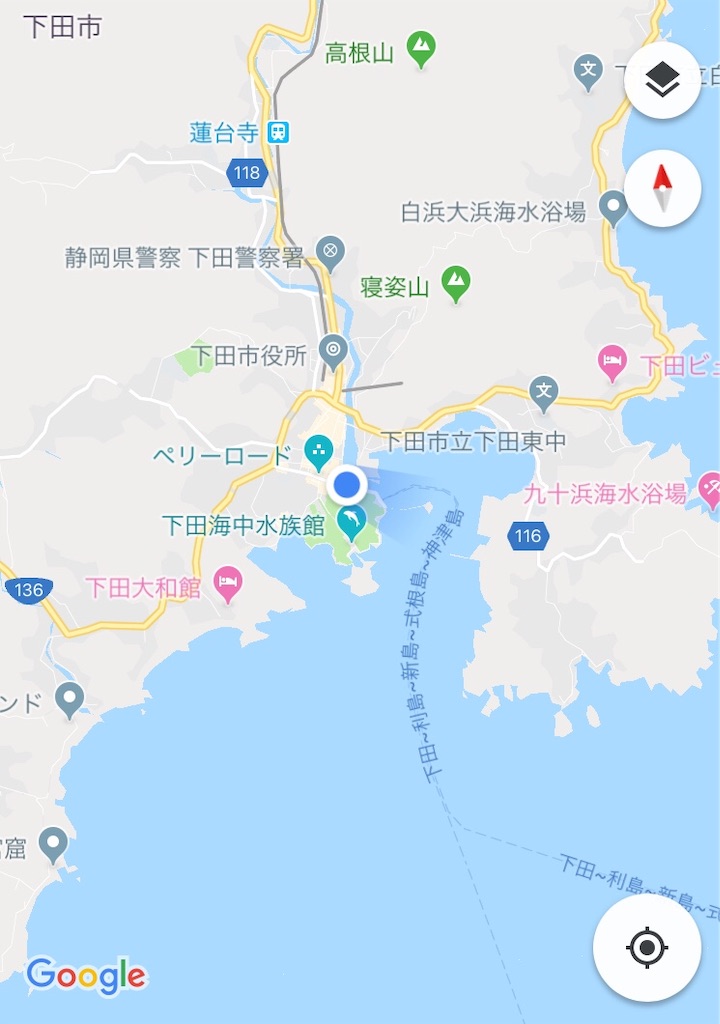Tap the ペリーロード teal marker

click(319, 451)
